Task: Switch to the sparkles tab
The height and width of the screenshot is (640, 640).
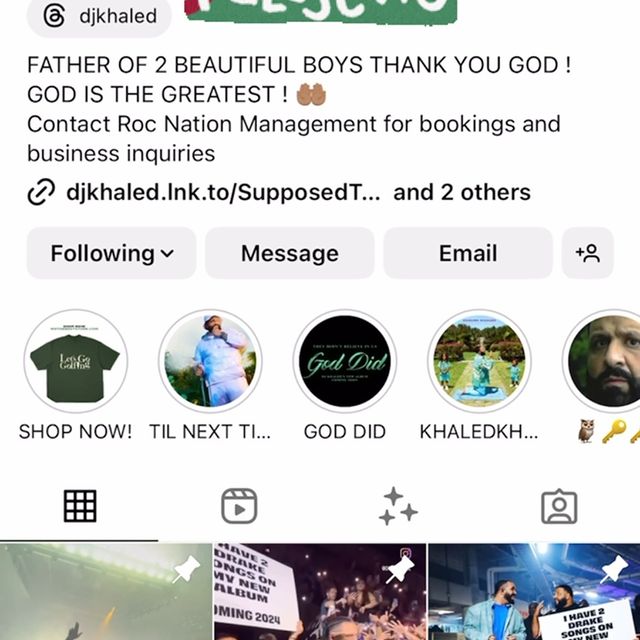Action: (x=398, y=506)
